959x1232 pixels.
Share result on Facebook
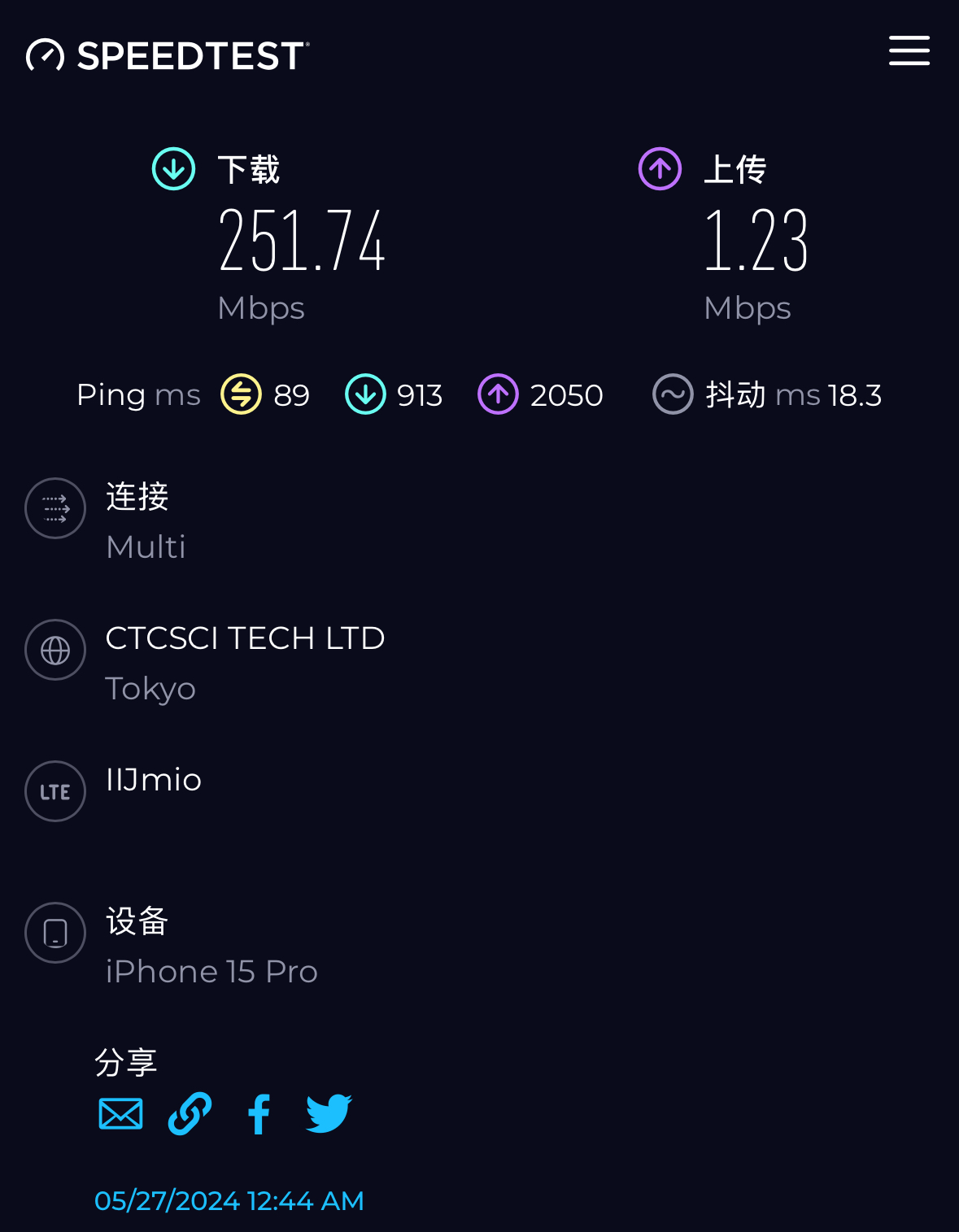259,1113
